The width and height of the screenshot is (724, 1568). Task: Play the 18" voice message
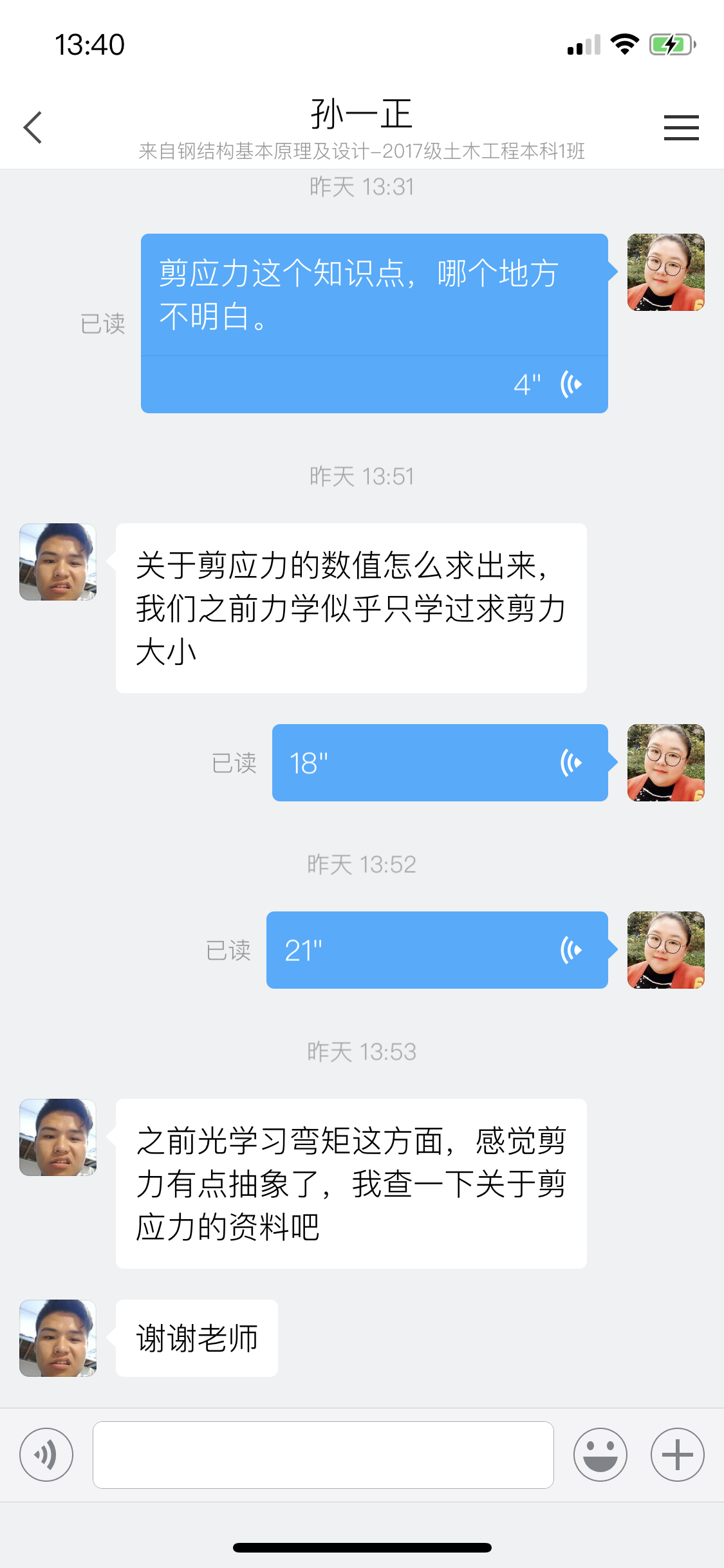440,763
